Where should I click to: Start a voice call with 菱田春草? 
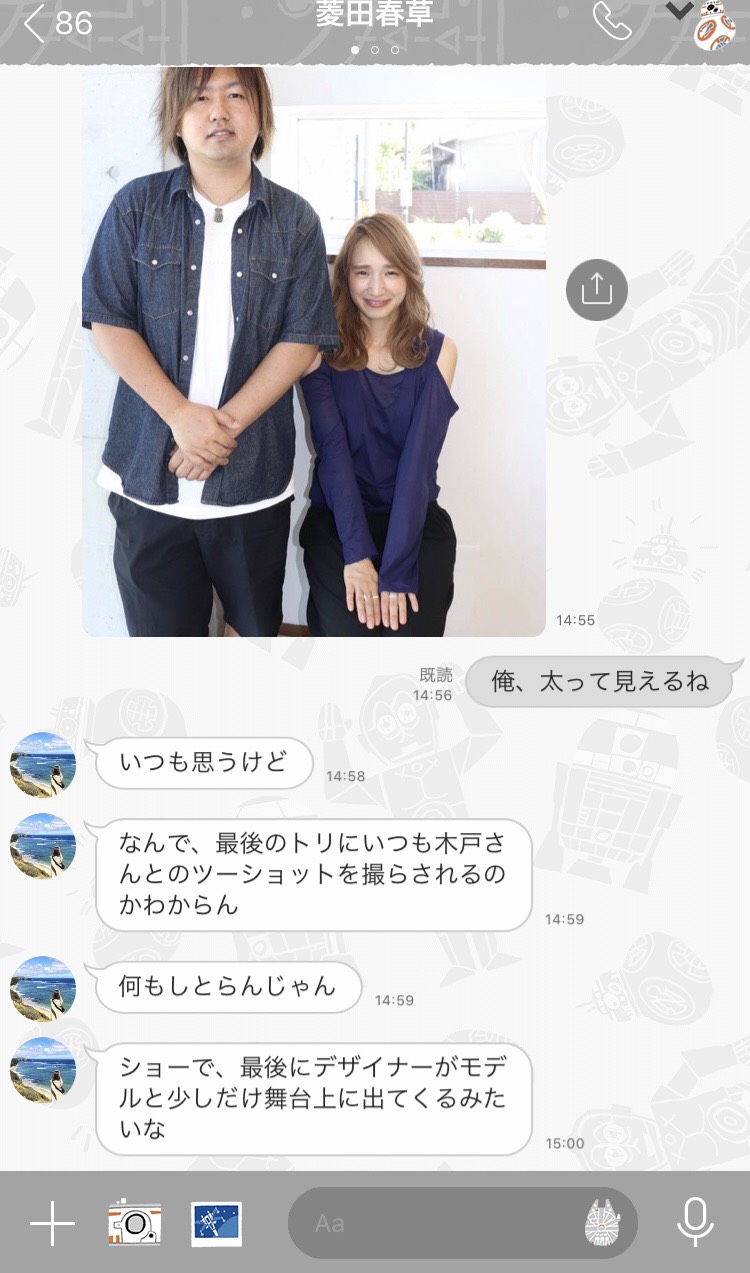pyautogui.click(x=612, y=21)
